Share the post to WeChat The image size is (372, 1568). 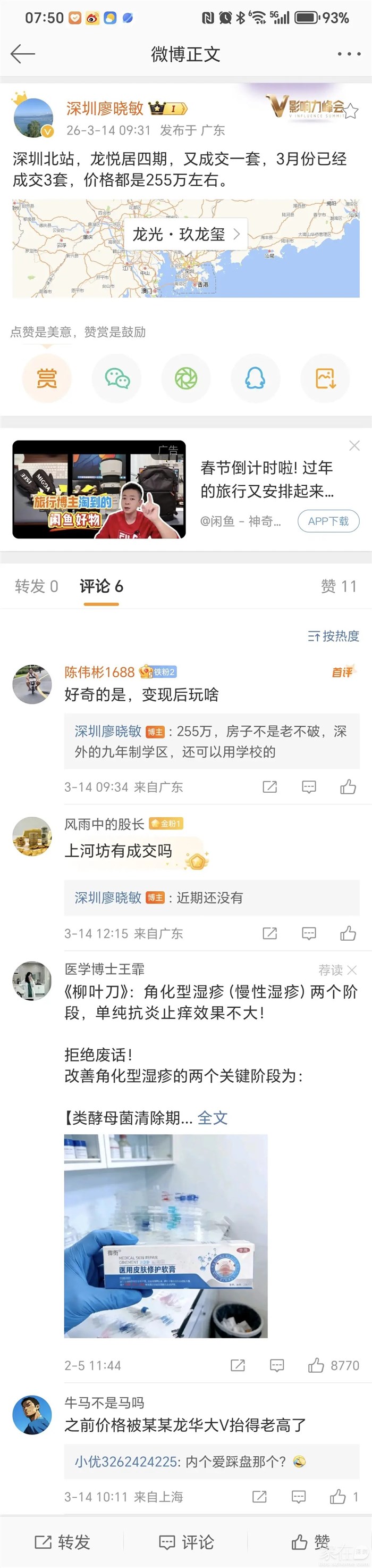coord(117,379)
